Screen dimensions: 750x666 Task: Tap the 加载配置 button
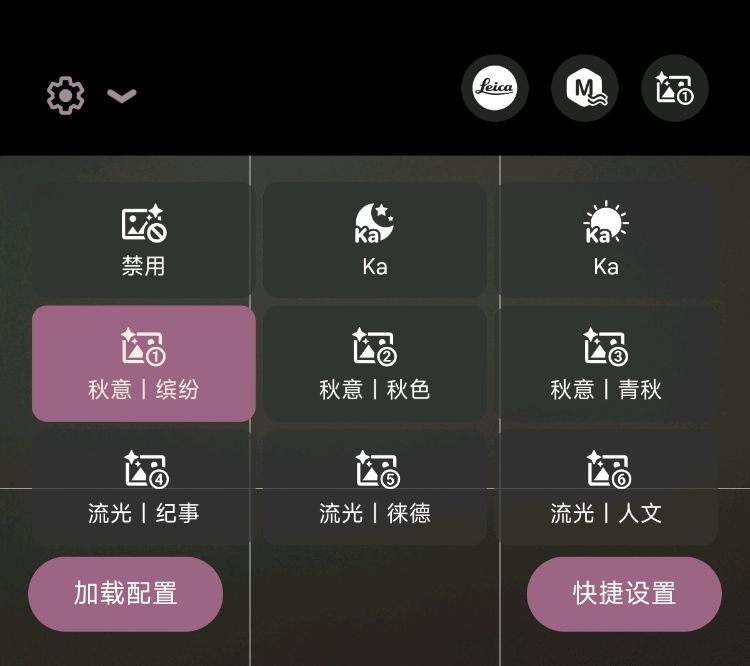point(125,594)
